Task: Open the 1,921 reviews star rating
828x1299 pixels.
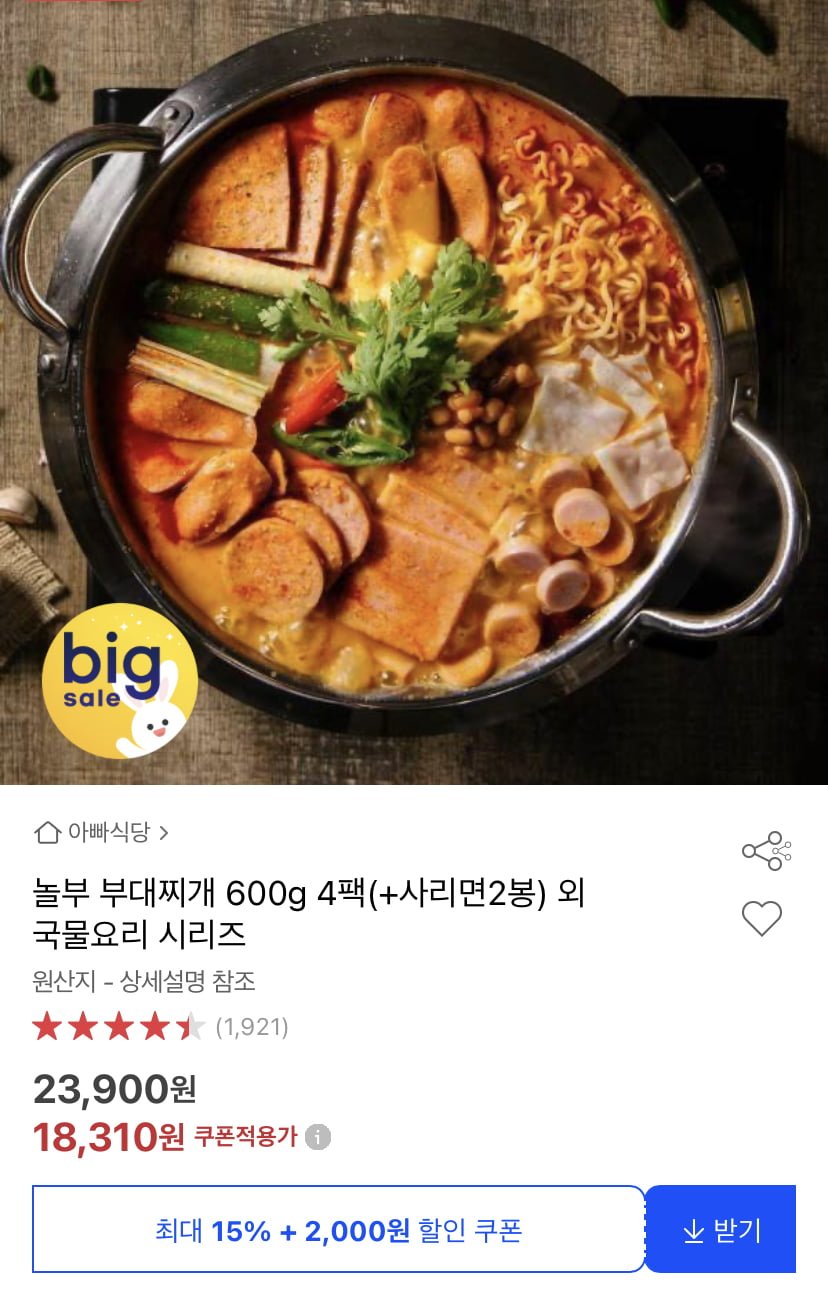Action: 160,1027
